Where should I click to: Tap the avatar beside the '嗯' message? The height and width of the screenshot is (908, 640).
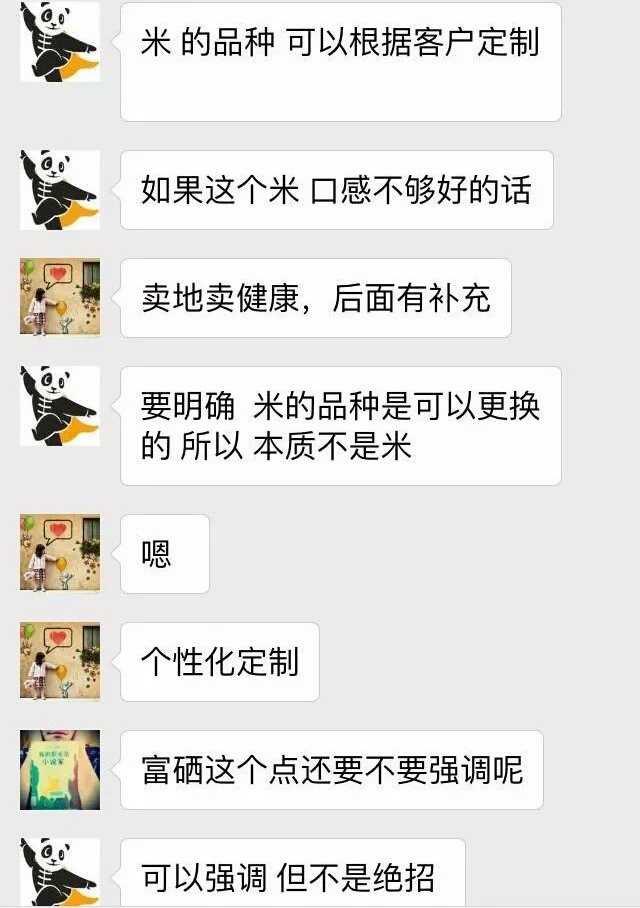(x=60, y=554)
